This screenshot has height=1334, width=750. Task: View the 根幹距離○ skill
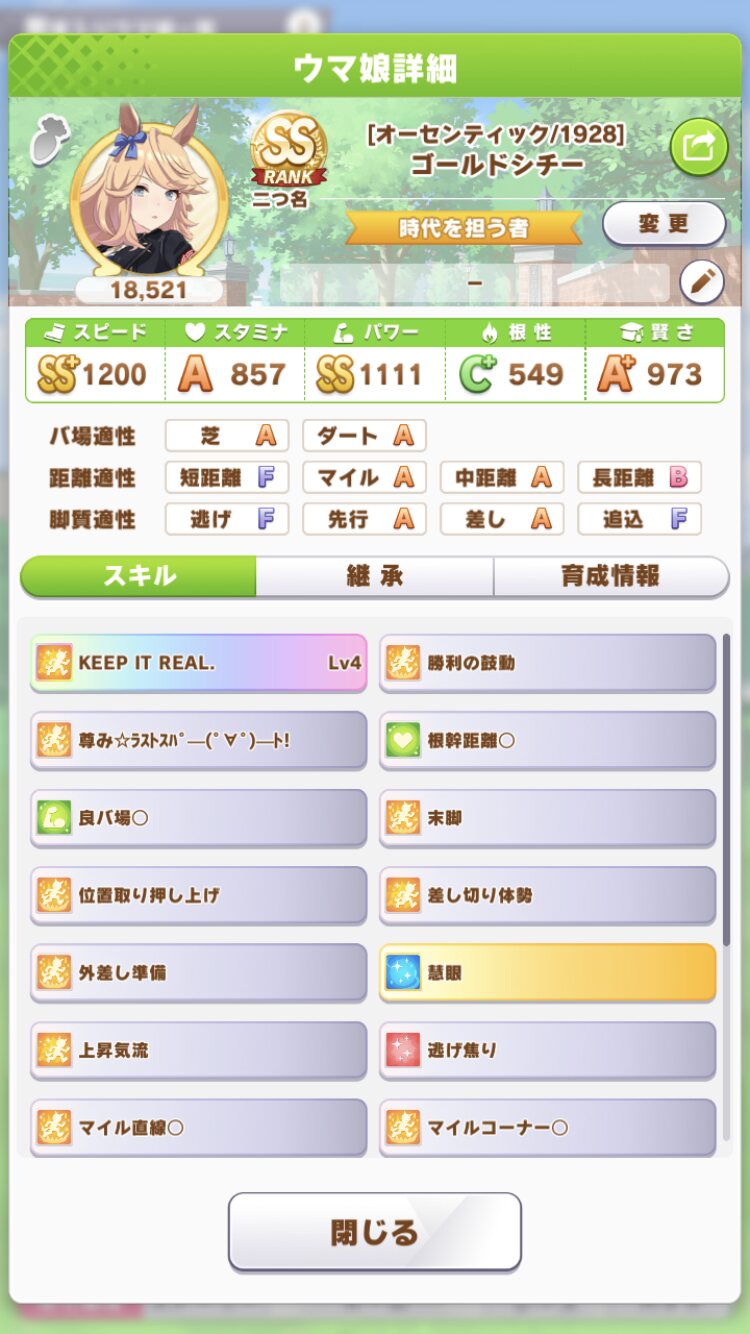(548, 740)
